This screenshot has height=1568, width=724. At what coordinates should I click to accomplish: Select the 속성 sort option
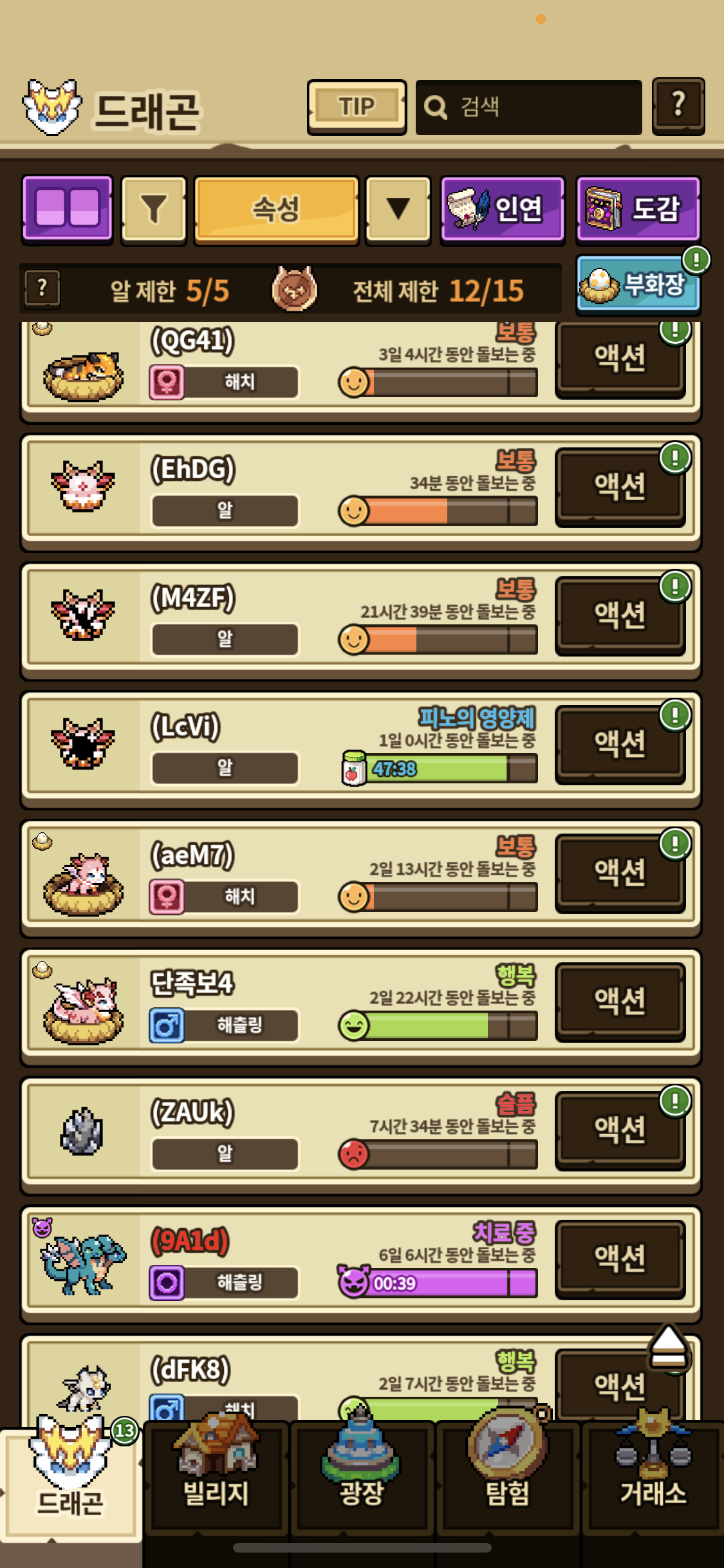coord(276,210)
